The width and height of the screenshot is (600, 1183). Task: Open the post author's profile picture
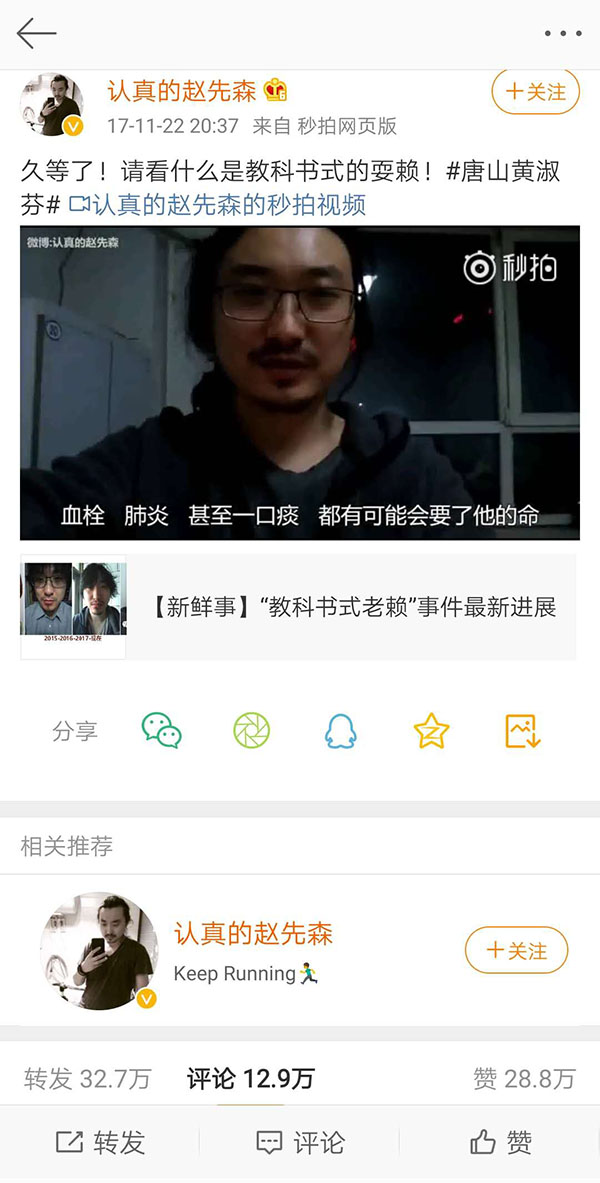tap(51, 105)
